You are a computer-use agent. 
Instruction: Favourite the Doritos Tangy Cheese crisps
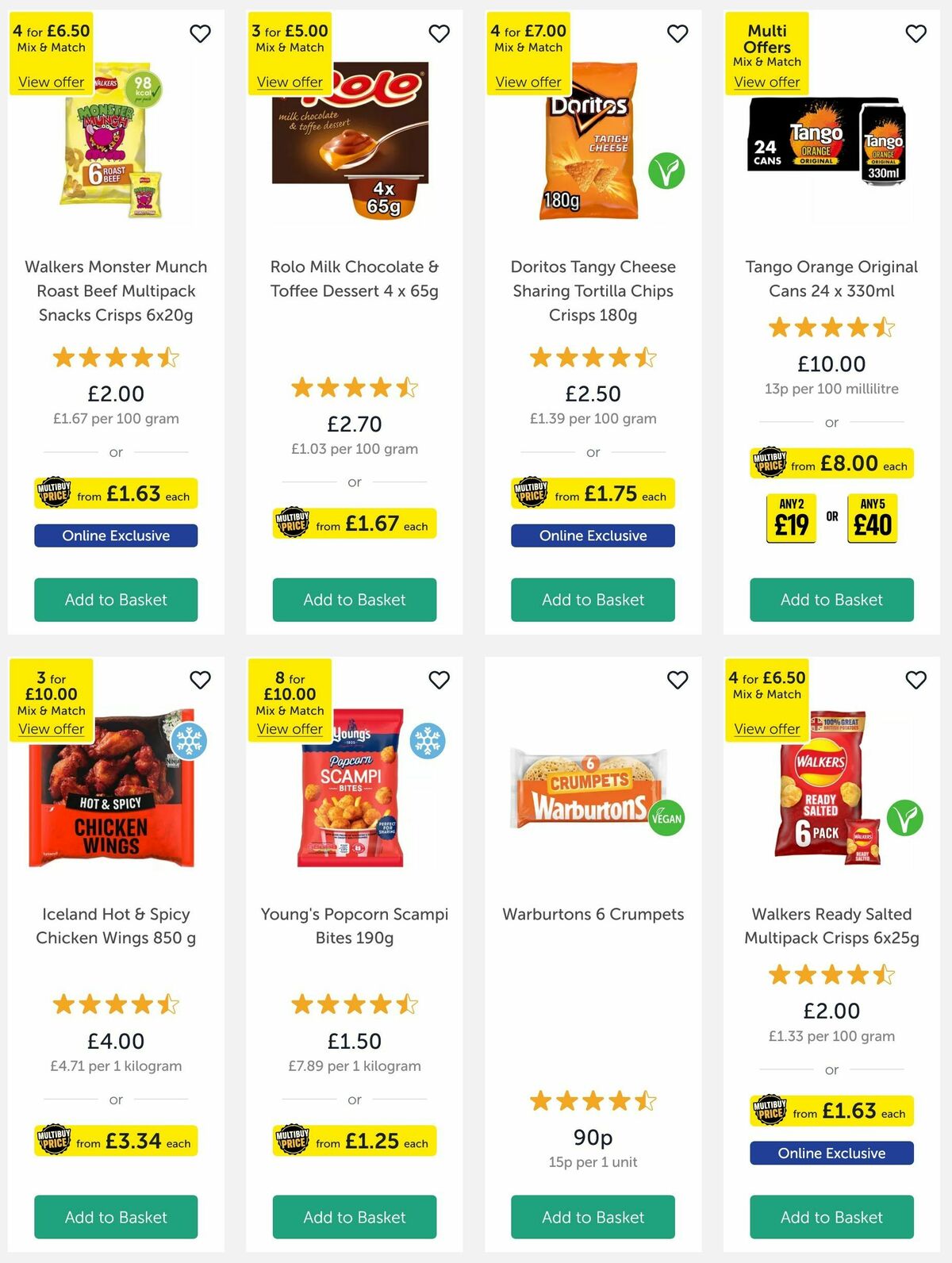[677, 33]
